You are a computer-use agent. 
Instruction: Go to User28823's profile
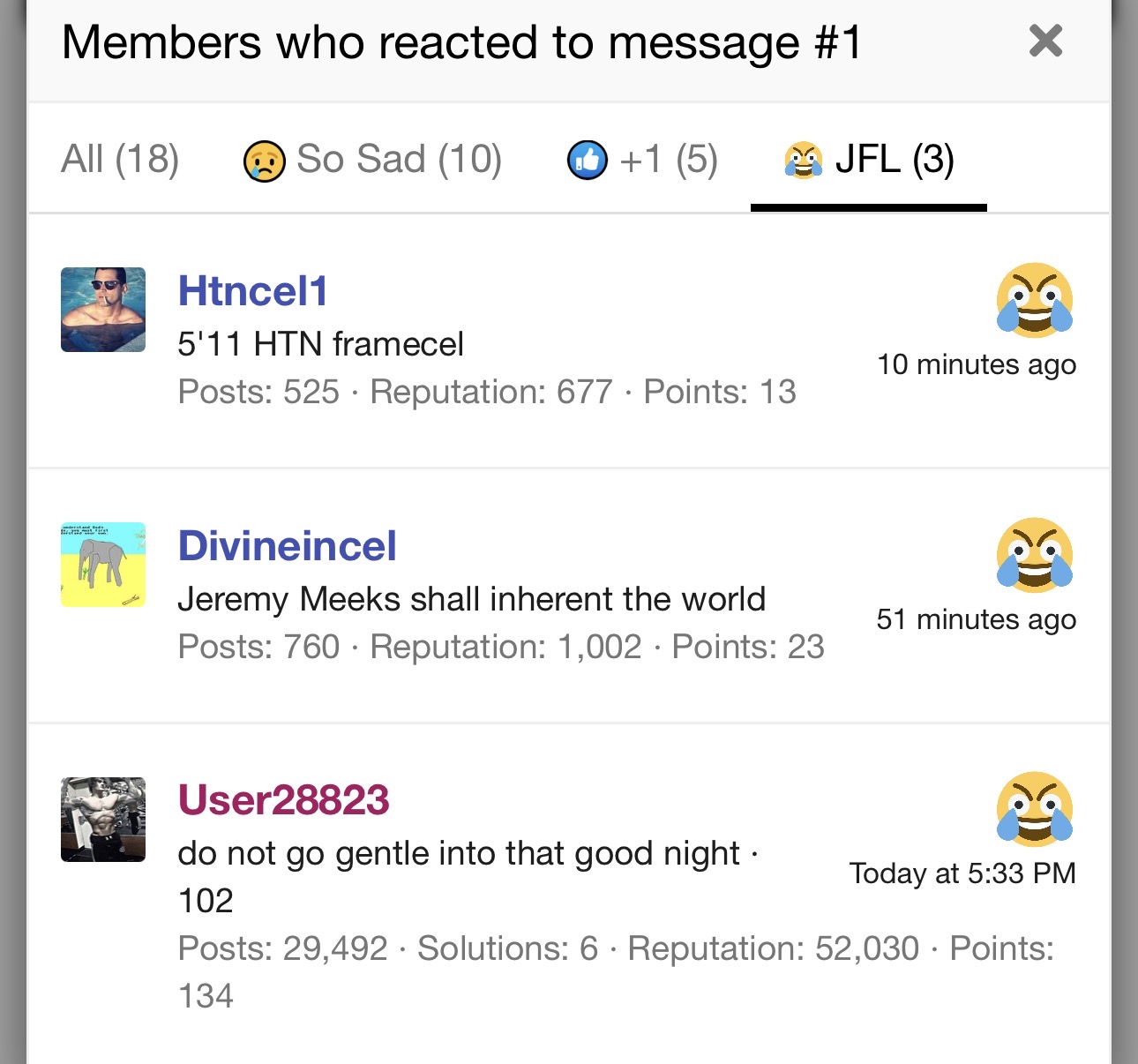click(283, 800)
